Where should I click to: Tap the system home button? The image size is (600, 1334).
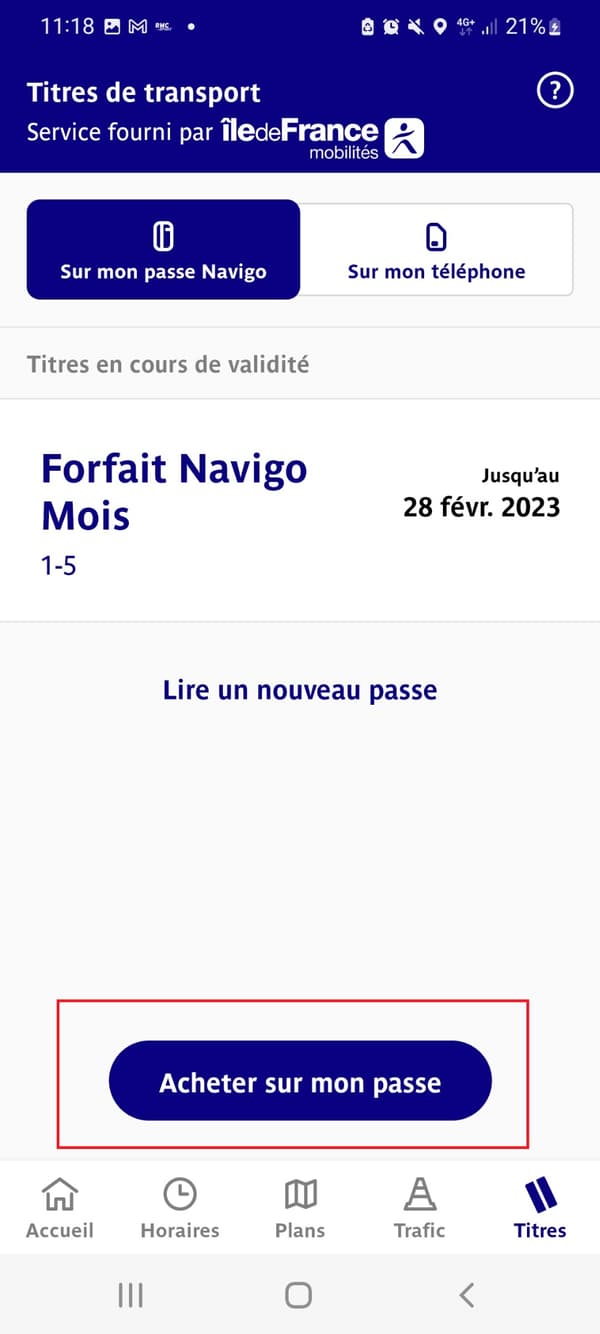point(298,1295)
